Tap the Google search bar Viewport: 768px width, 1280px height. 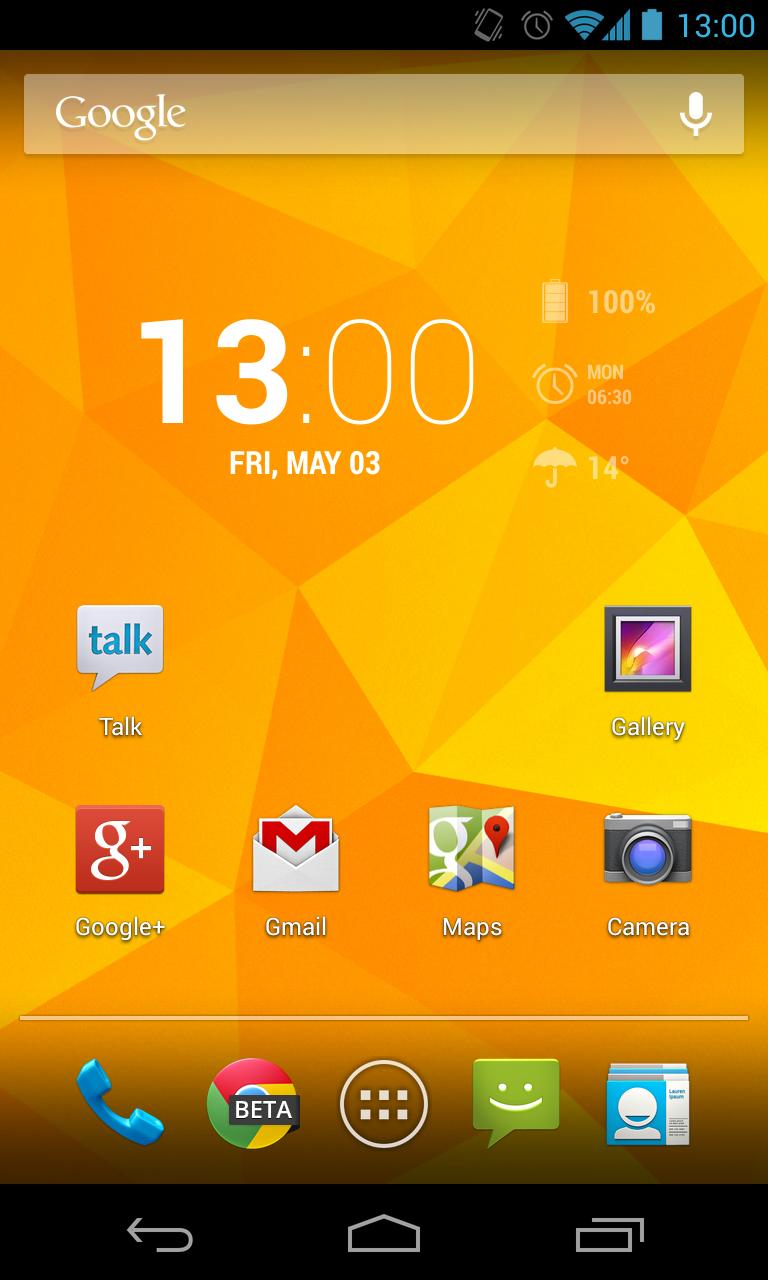click(x=330, y=113)
